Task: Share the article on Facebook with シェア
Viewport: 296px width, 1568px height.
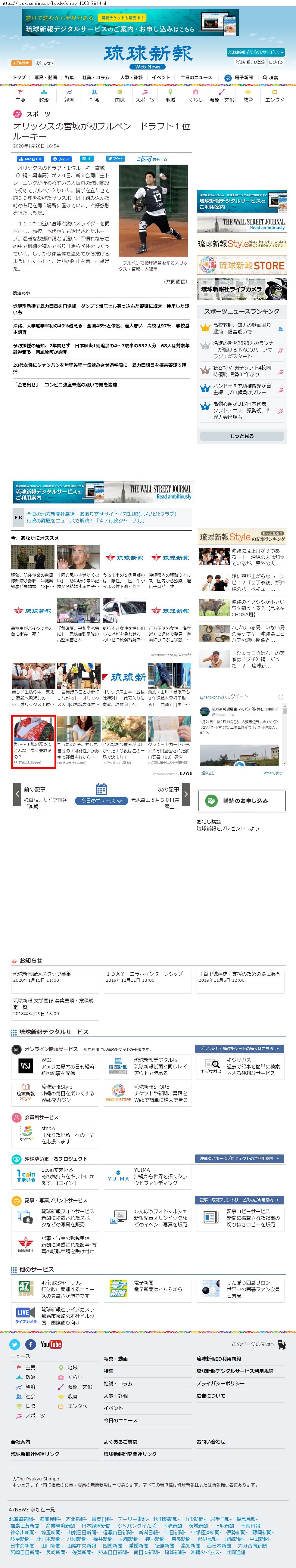Action: coord(61,159)
